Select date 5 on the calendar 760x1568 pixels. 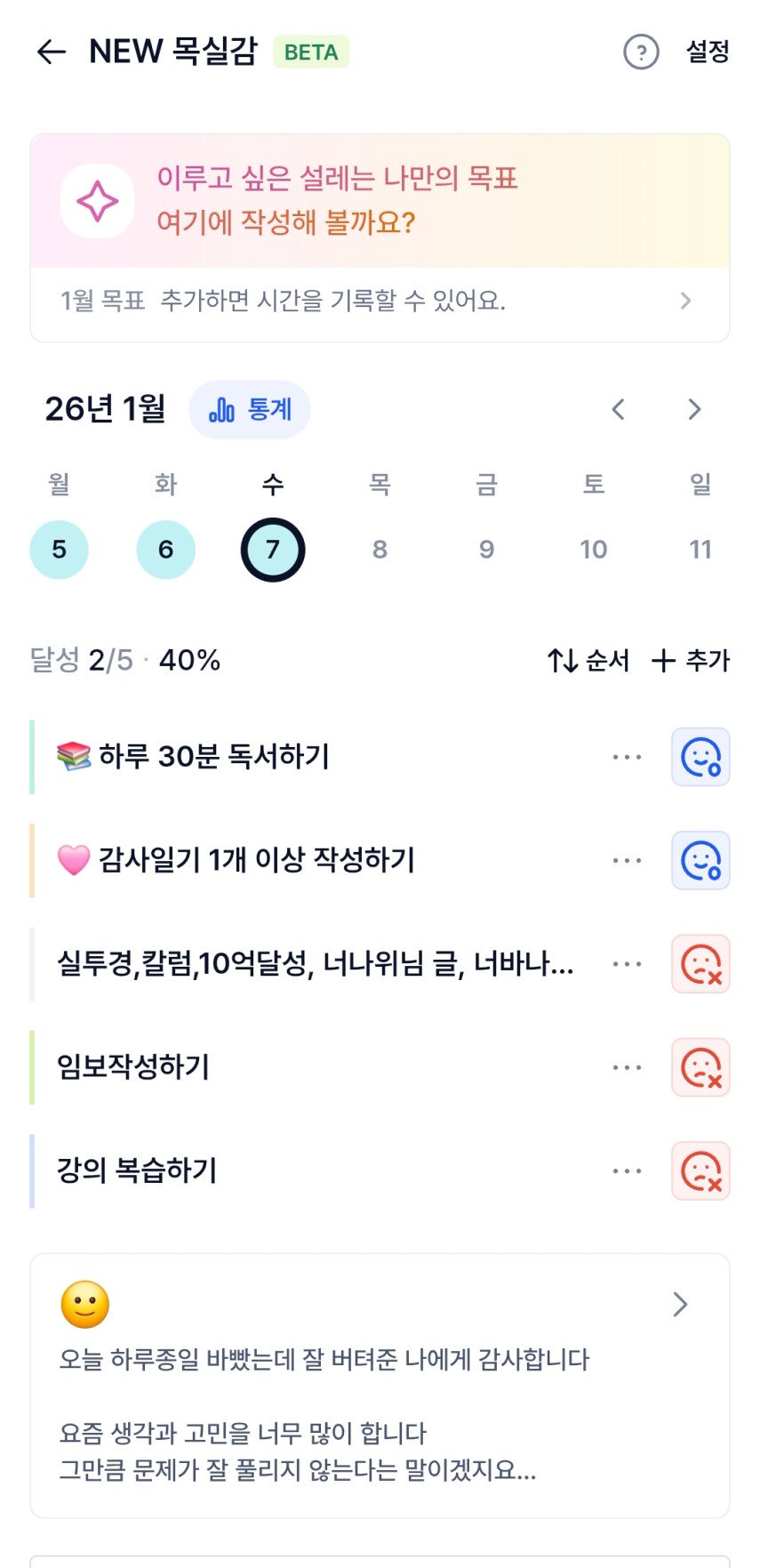[59, 550]
